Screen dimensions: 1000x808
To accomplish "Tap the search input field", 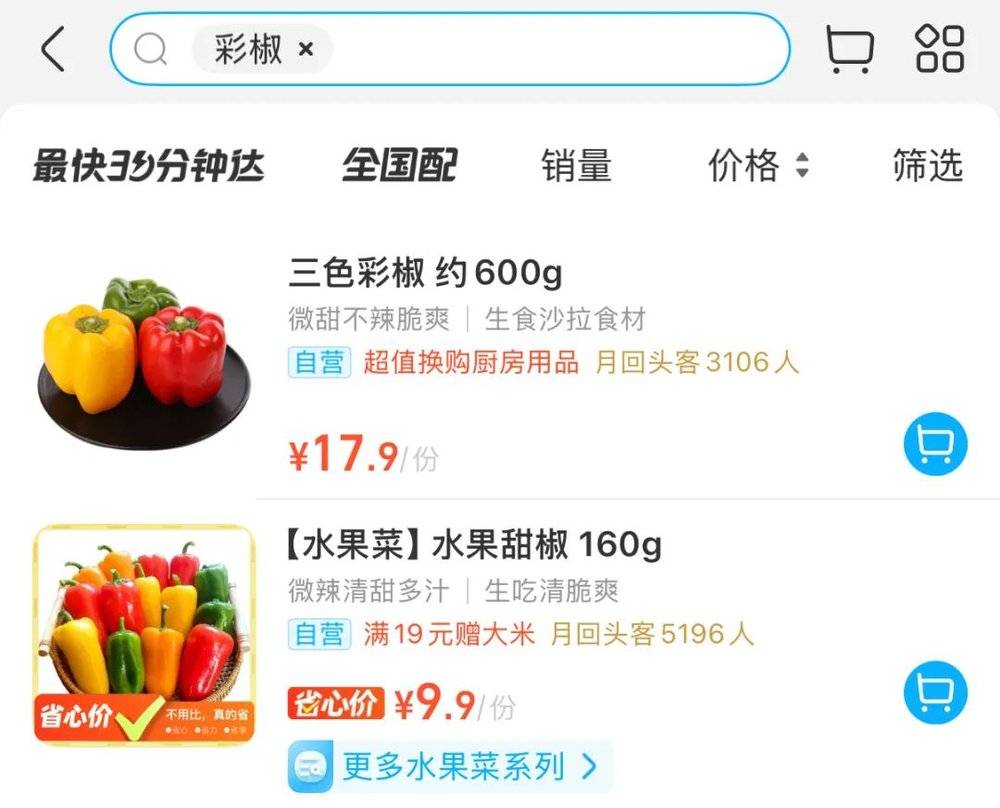I will coord(550,49).
